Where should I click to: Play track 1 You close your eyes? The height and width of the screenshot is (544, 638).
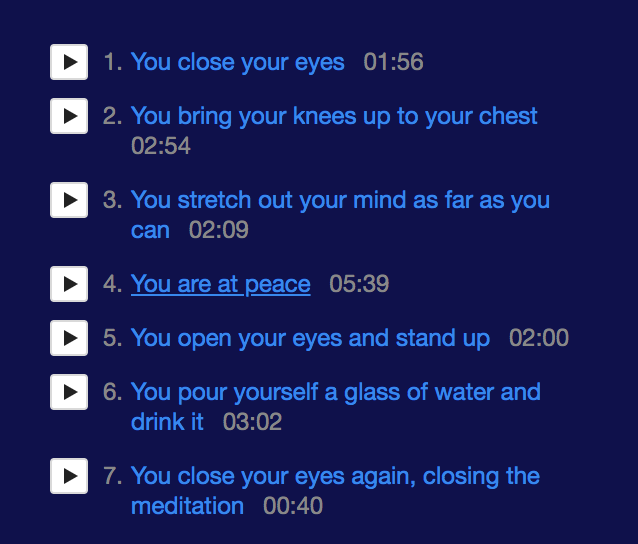69,62
